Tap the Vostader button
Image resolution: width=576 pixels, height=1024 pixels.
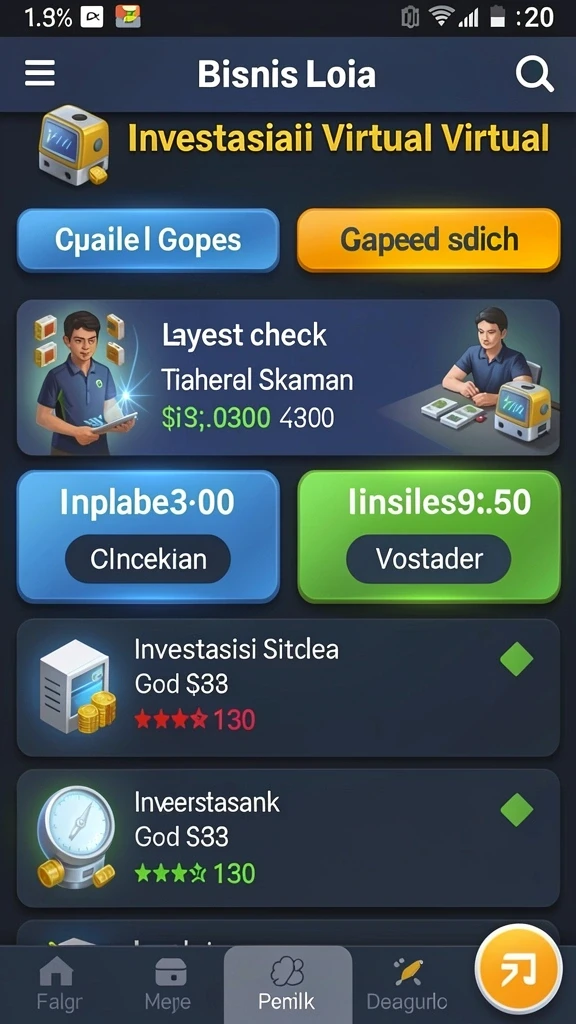tap(429, 558)
